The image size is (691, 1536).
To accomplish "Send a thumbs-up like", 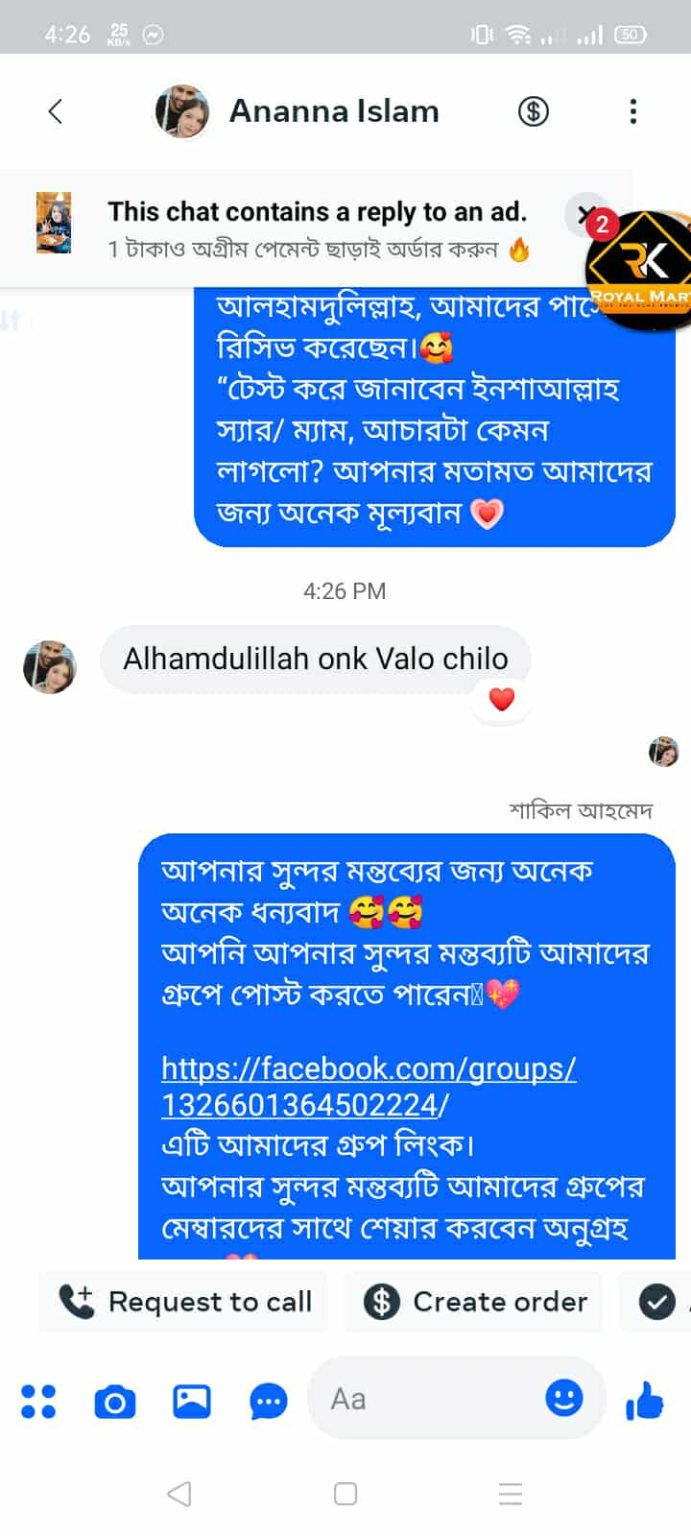I will [x=645, y=1401].
